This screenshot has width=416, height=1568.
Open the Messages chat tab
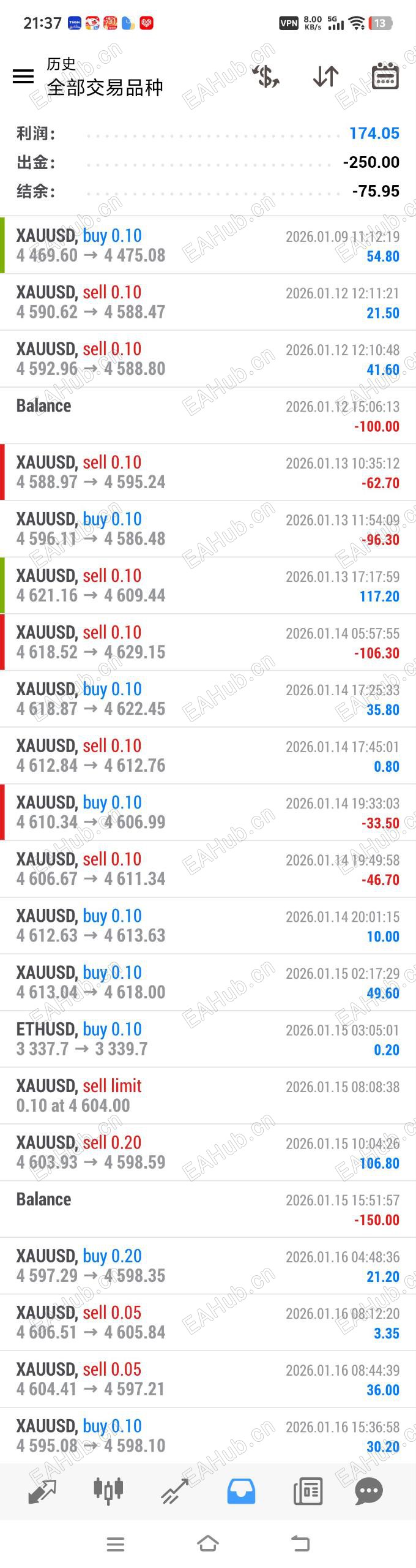pyautogui.click(x=369, y=1491)
